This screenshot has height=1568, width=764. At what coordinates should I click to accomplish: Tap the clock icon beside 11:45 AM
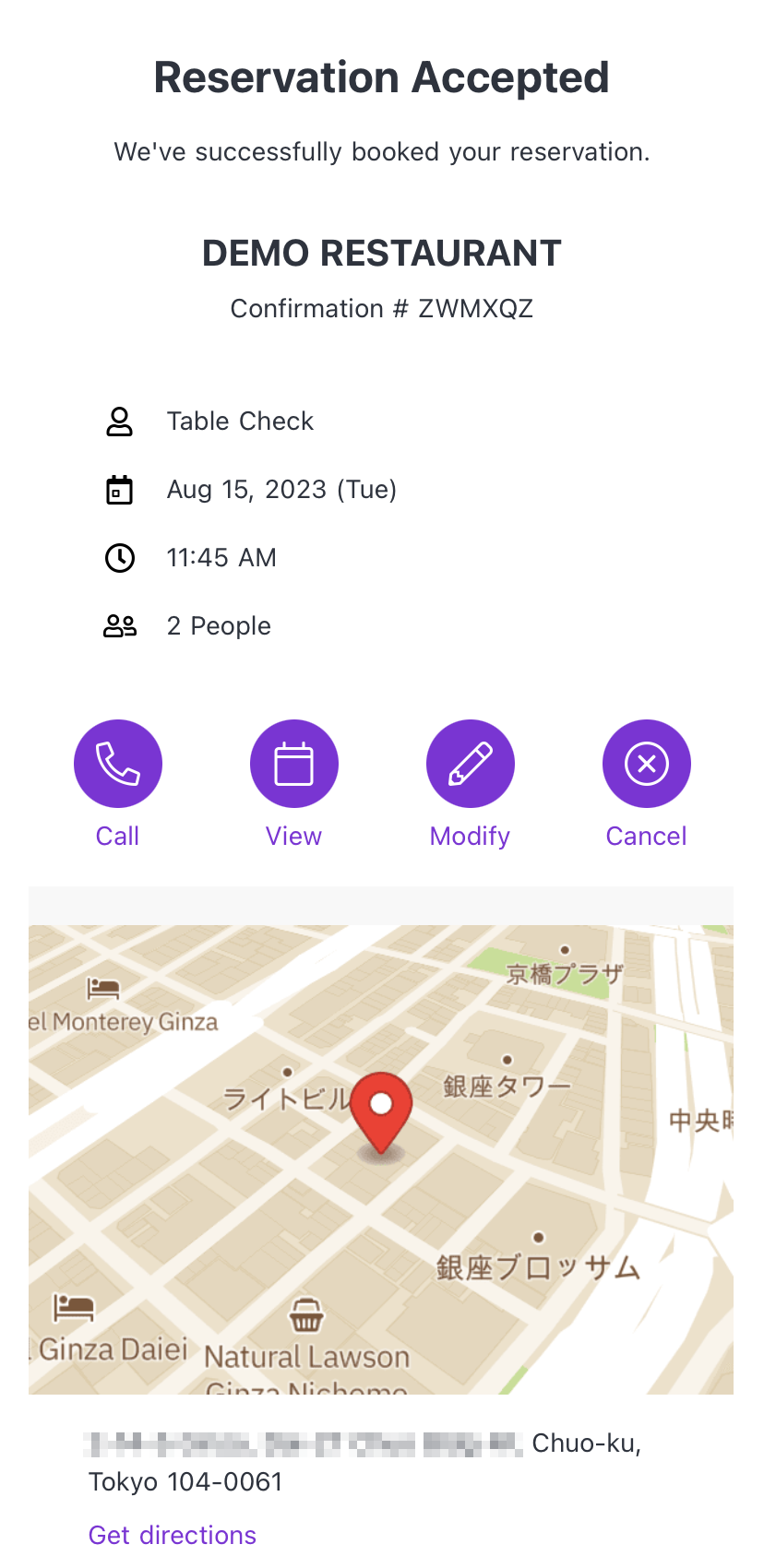point(119,557)
